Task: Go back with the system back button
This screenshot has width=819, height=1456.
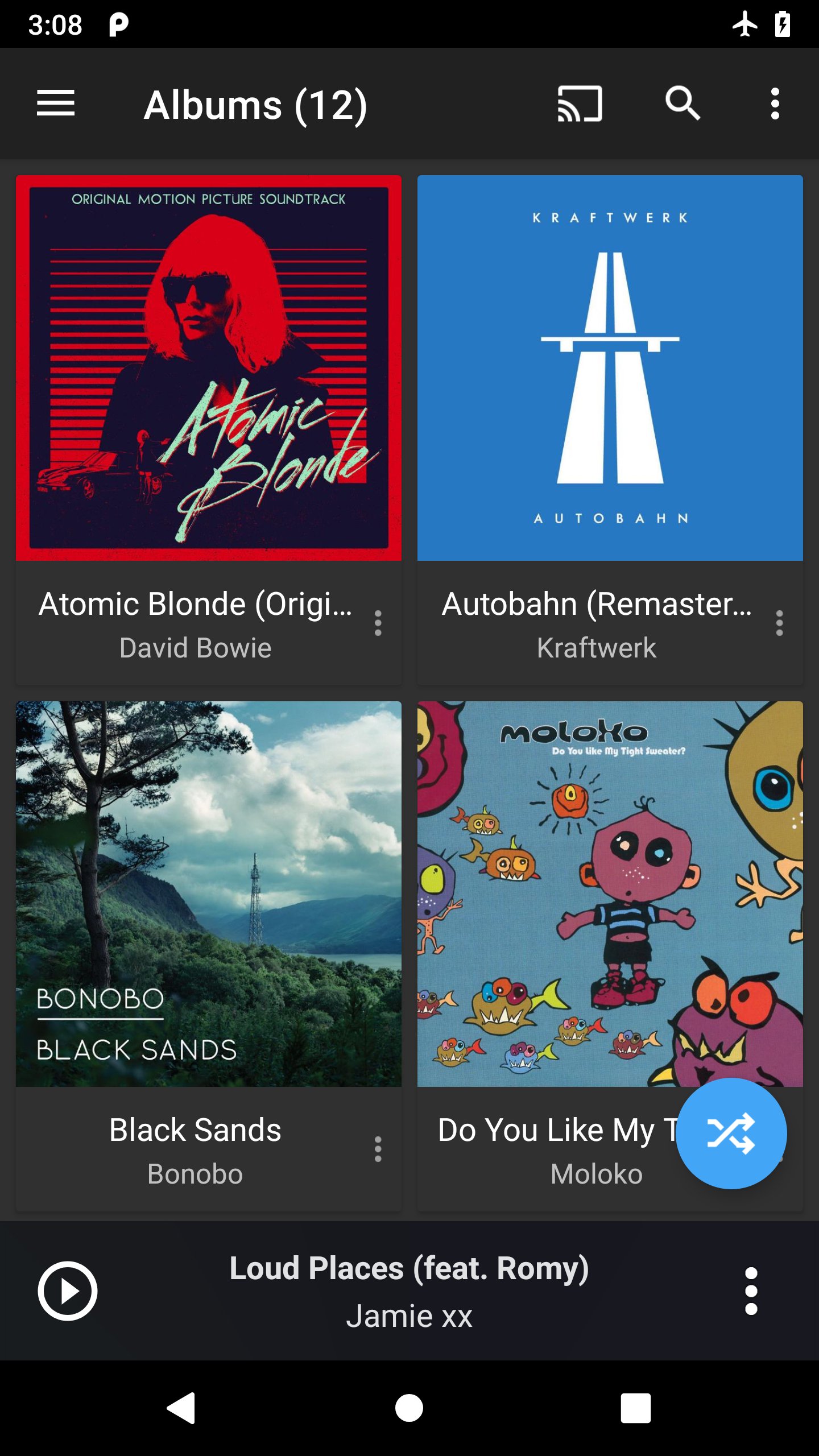Action: tap(181, 1408)
